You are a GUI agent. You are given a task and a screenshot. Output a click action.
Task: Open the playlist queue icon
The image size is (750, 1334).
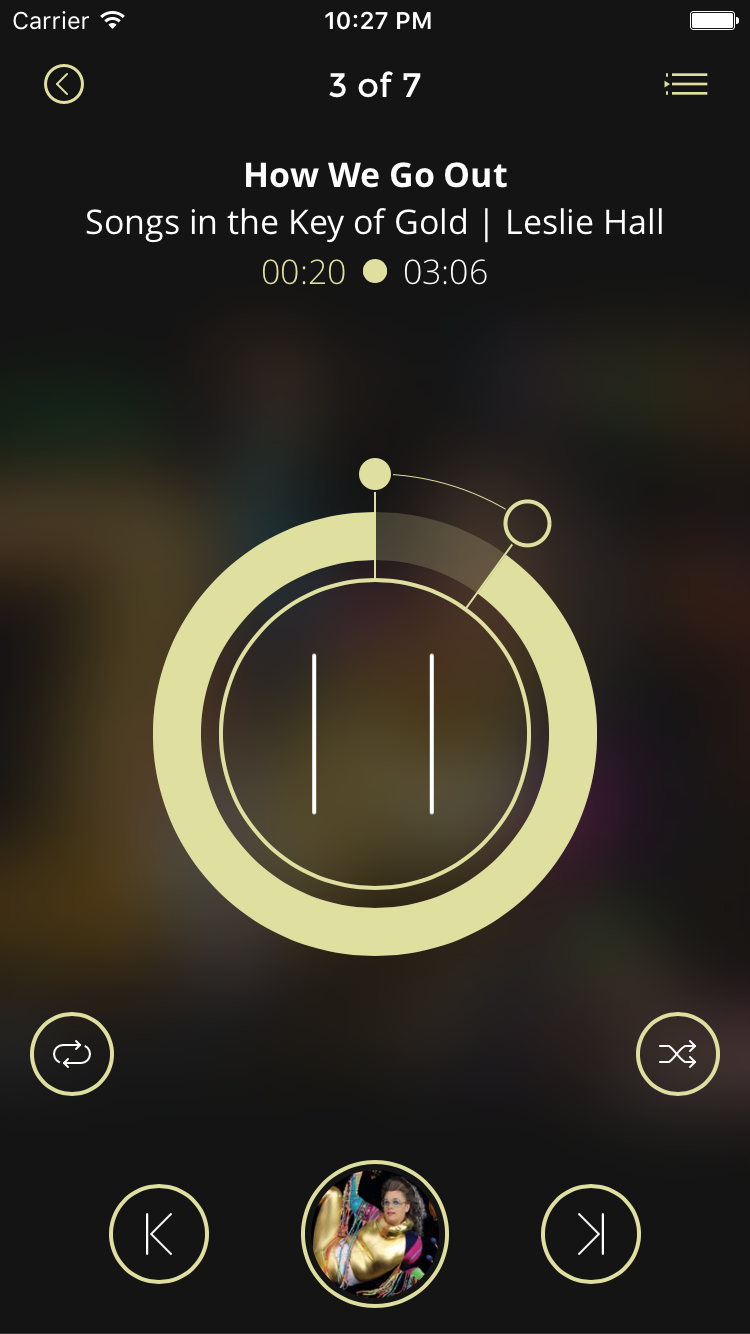pos(686,85)
